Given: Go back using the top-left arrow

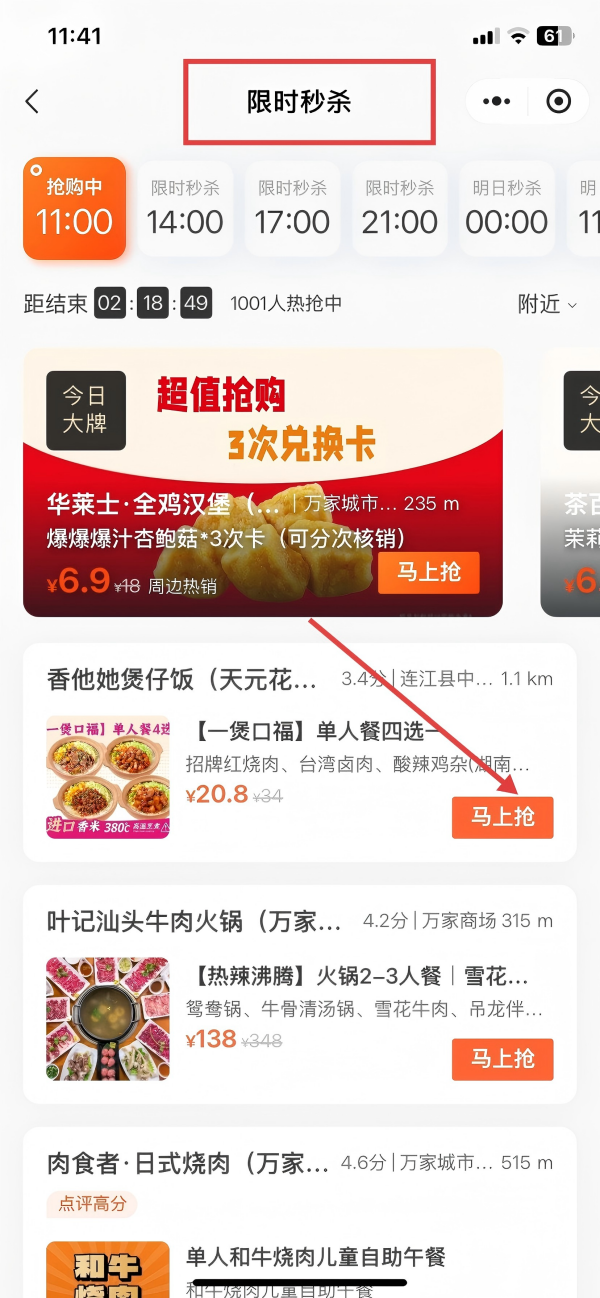Looking at the screenshot, I should click(33, 101).
